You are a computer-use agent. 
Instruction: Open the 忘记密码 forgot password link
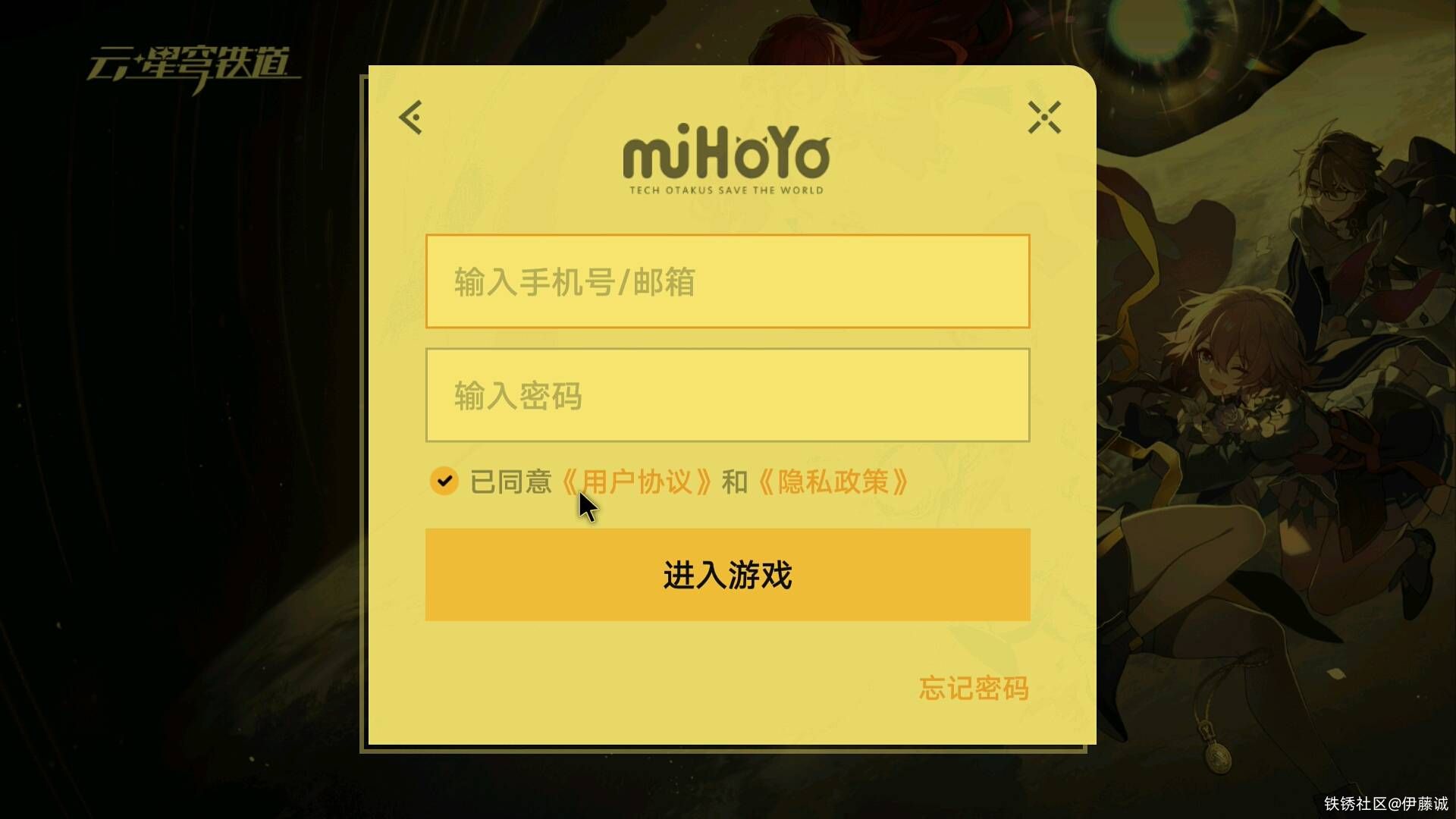coord(974,688)
